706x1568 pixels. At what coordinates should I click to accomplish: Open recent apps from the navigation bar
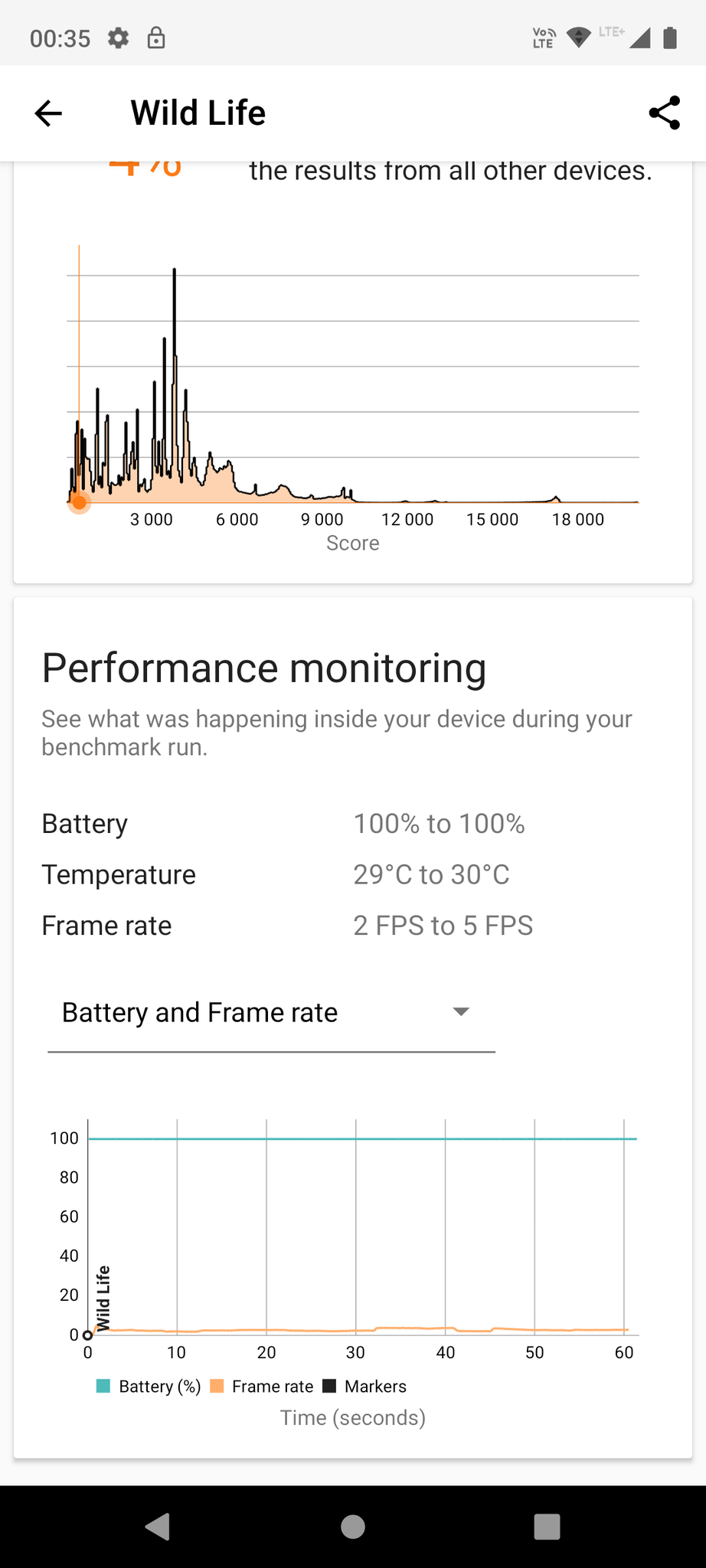click(547, 1527)
